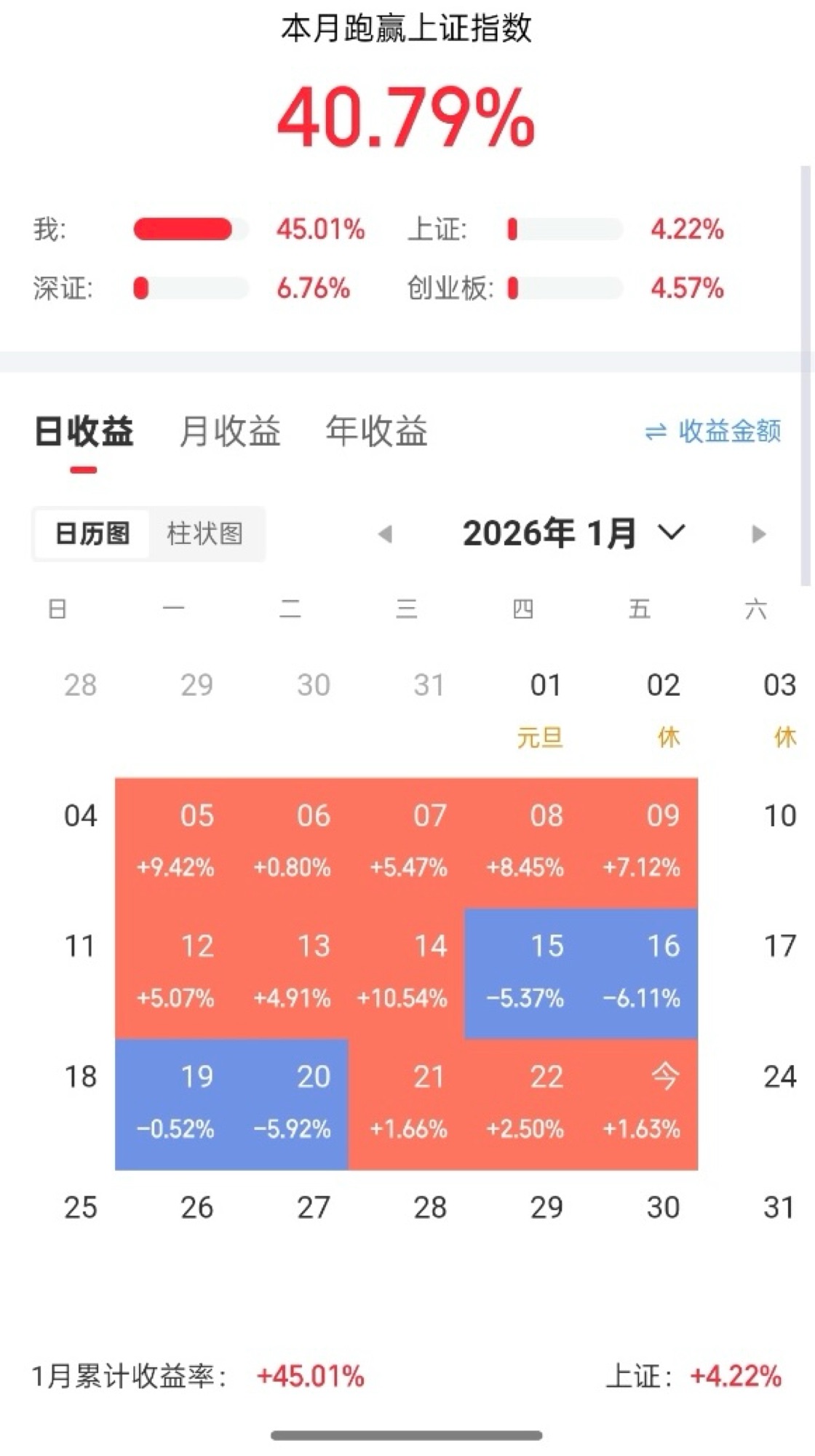This screenshot has width=815, height=1456.
Task: Open the day 16 cell showing -6.11%
Action: click(x=640, y=973)
